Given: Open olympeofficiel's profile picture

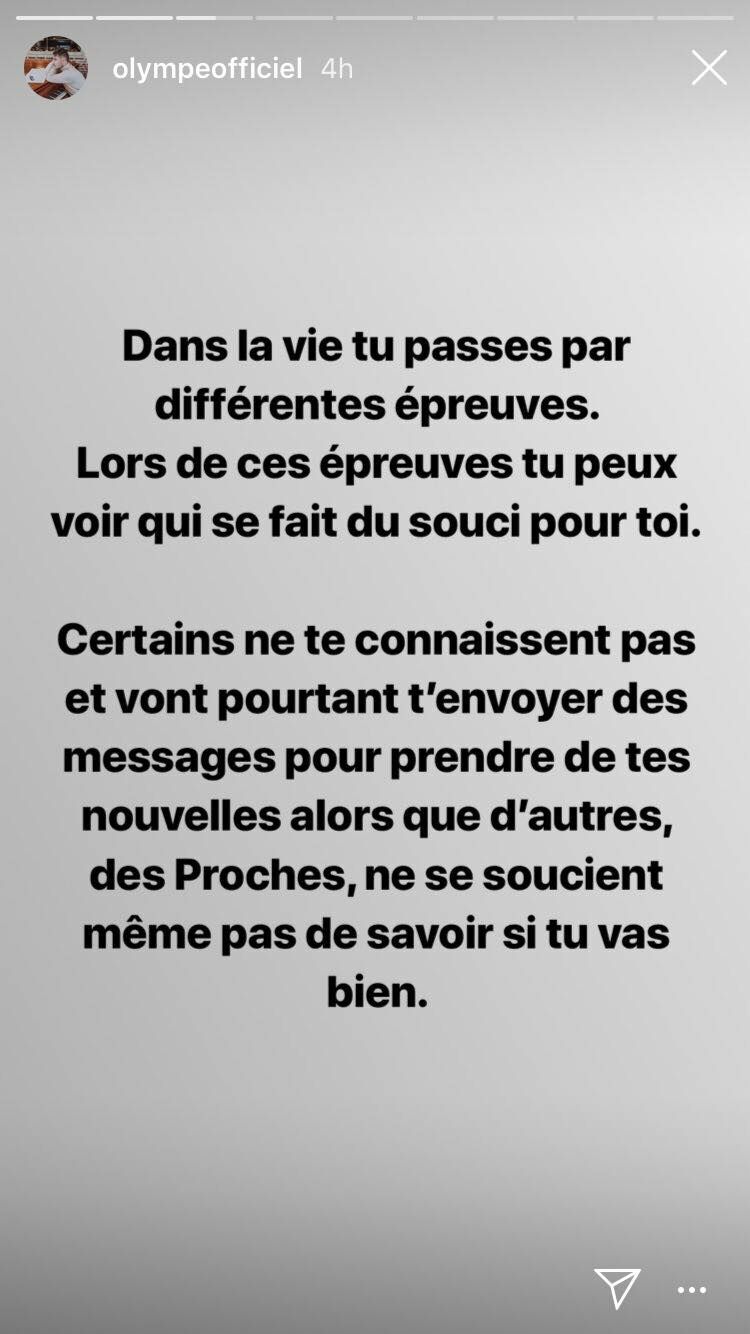Looking at the screenshot, I should (x=56, y=68).
